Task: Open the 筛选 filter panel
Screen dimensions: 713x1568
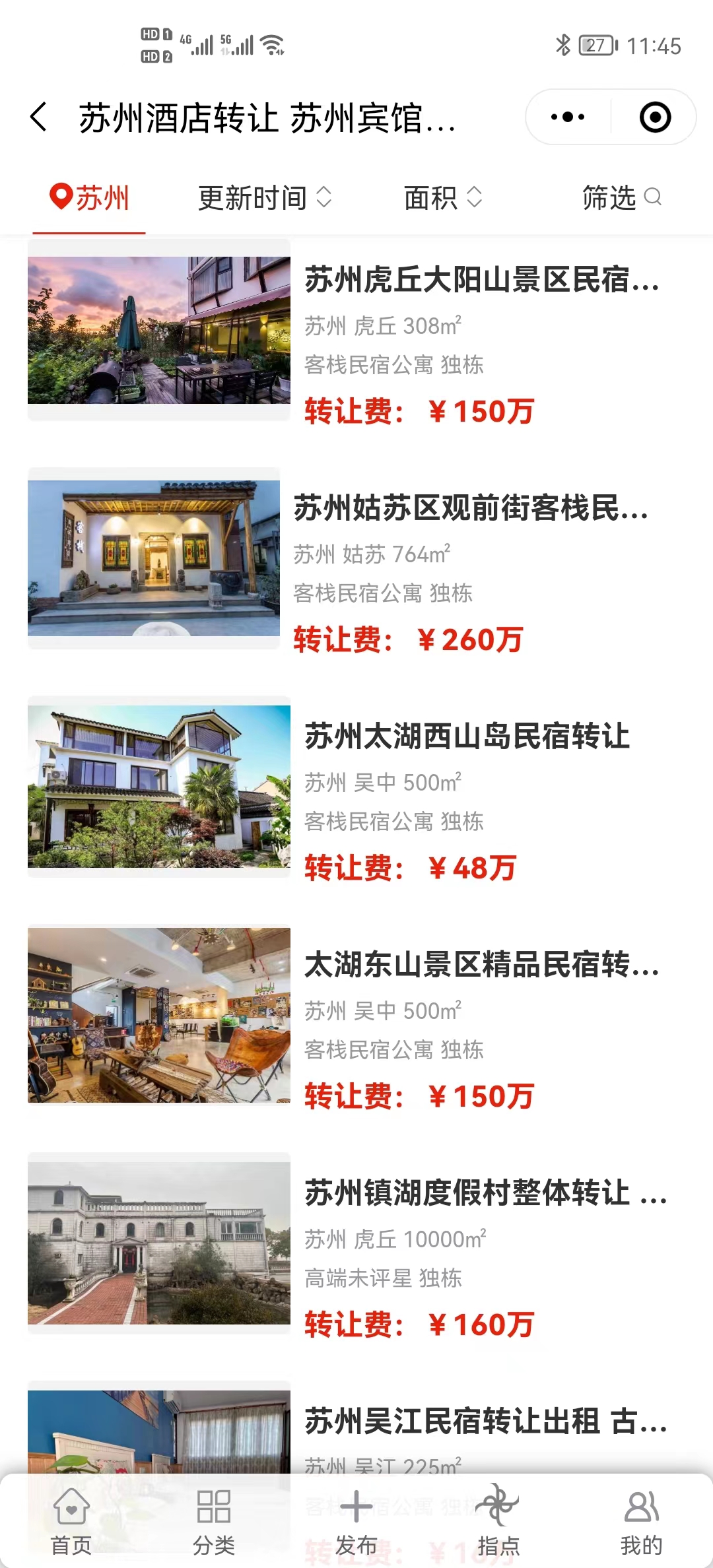Action: 621,198
